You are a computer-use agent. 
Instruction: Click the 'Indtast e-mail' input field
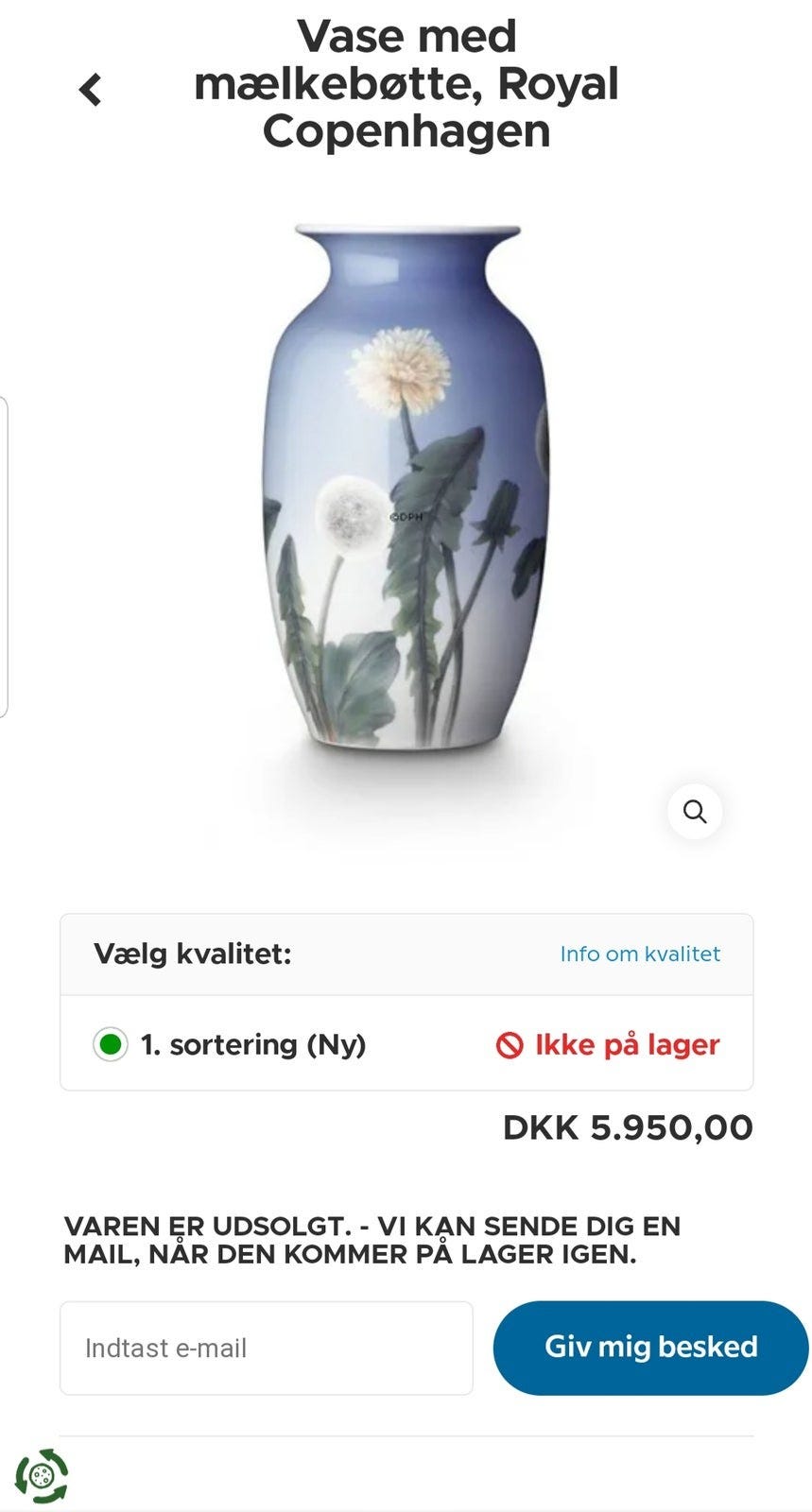point(266,1348)
